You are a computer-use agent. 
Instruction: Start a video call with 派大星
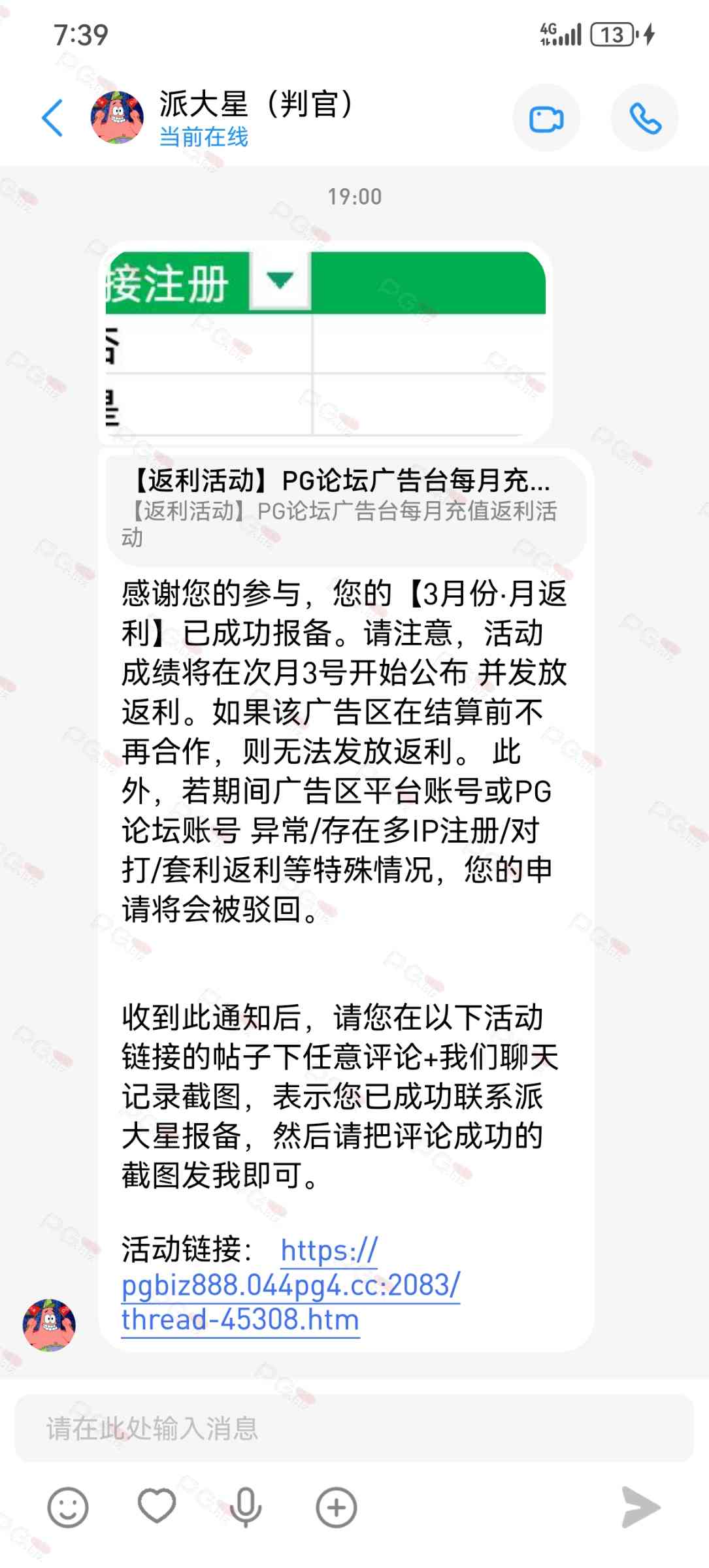pos(546,119)
